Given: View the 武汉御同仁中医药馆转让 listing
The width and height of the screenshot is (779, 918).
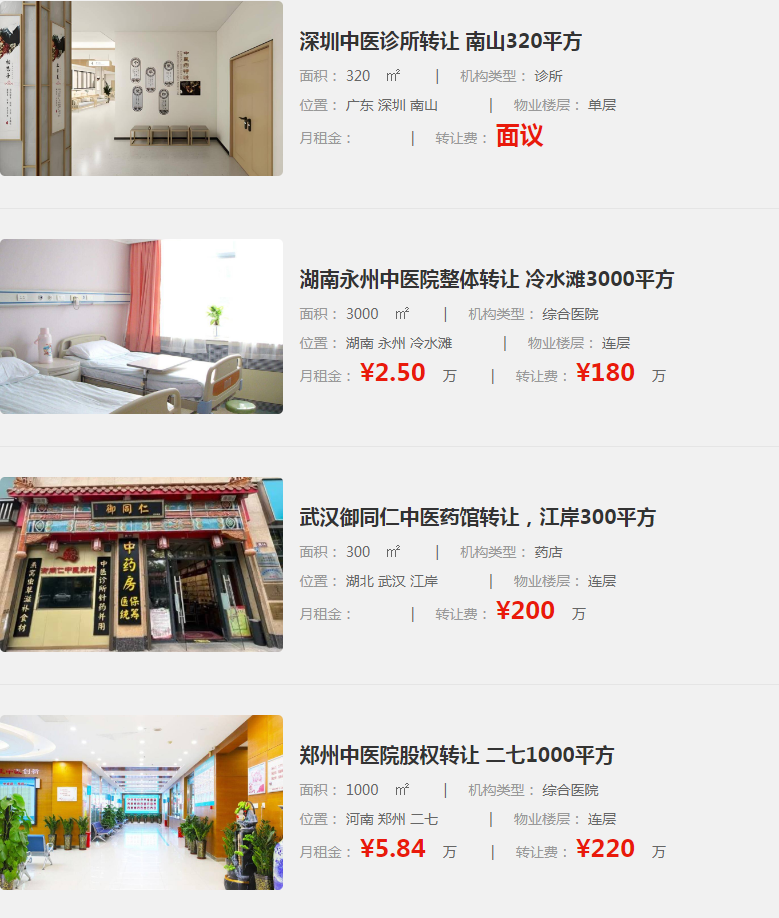Looking at the screenshot, I should tap(477, 517).
